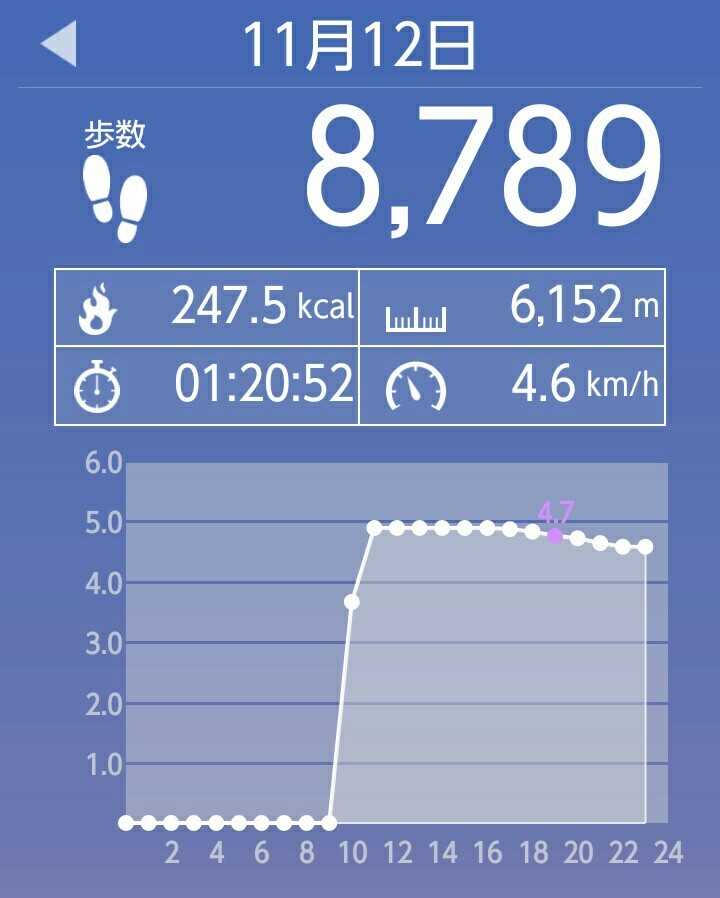Viewport: 720px width, 898px height.
Task: Show the 4.6 km/h speed chart
Action: click(511, 386)
